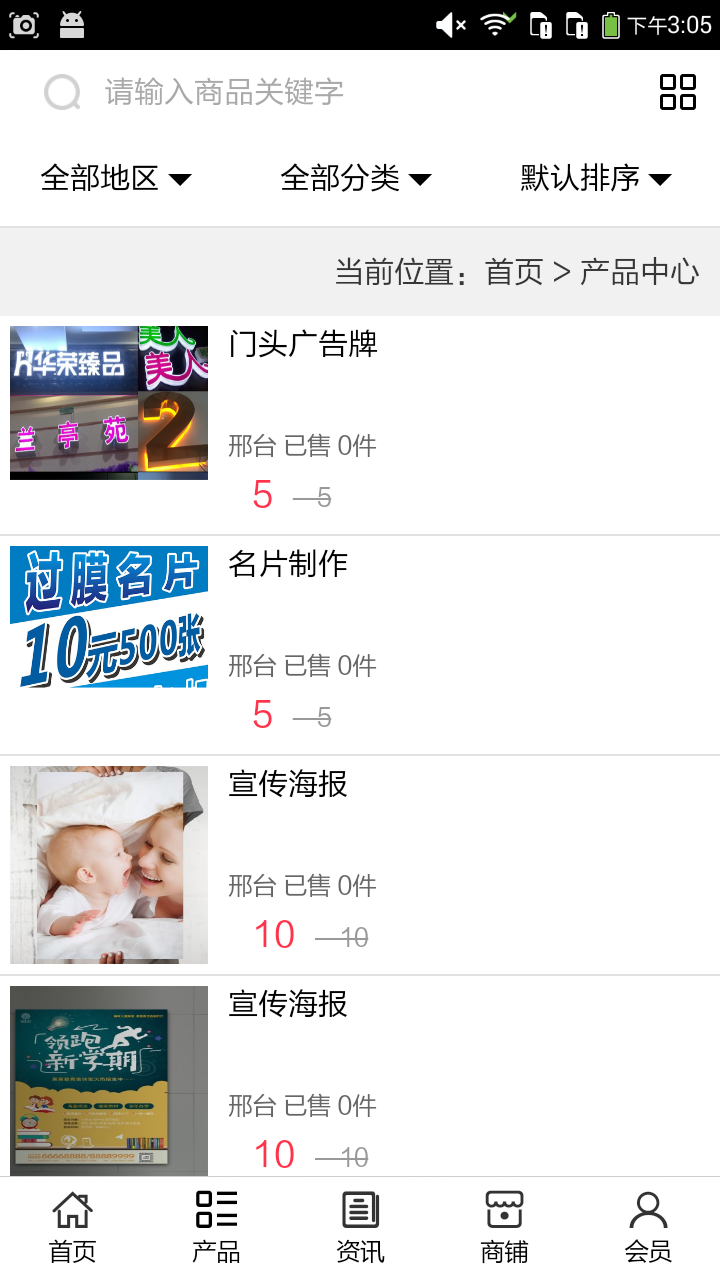This screenshot has height=1280, width=720.
Task: Open the 商铺 shops tab
Action: point(504,1228)
